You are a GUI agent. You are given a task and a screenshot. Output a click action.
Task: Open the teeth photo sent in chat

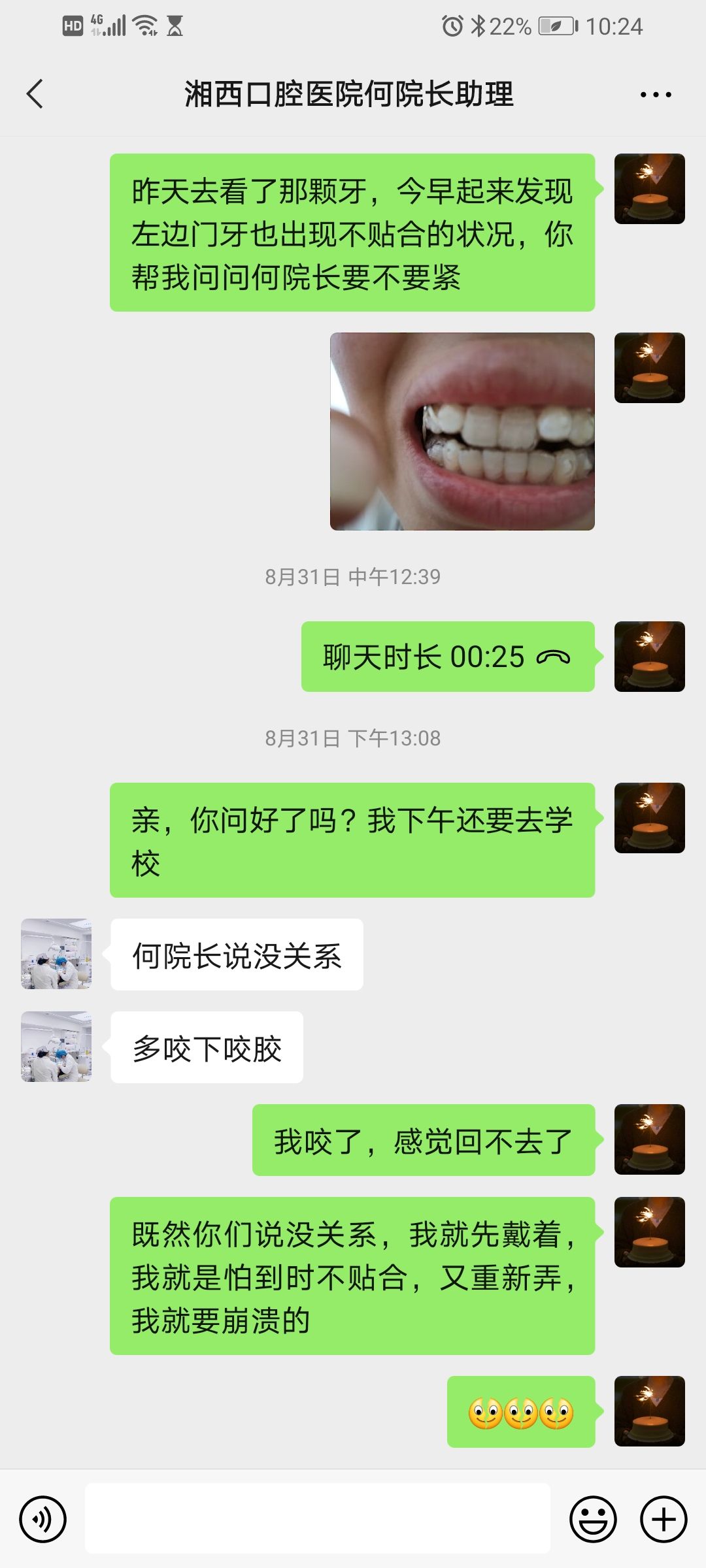point(462,431)
